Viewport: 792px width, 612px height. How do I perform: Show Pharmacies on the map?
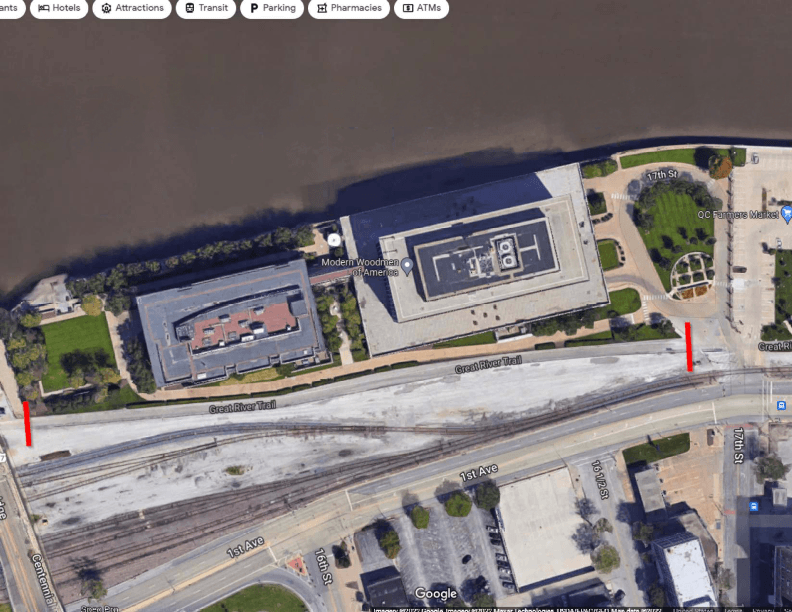click(x=349, y=8)
